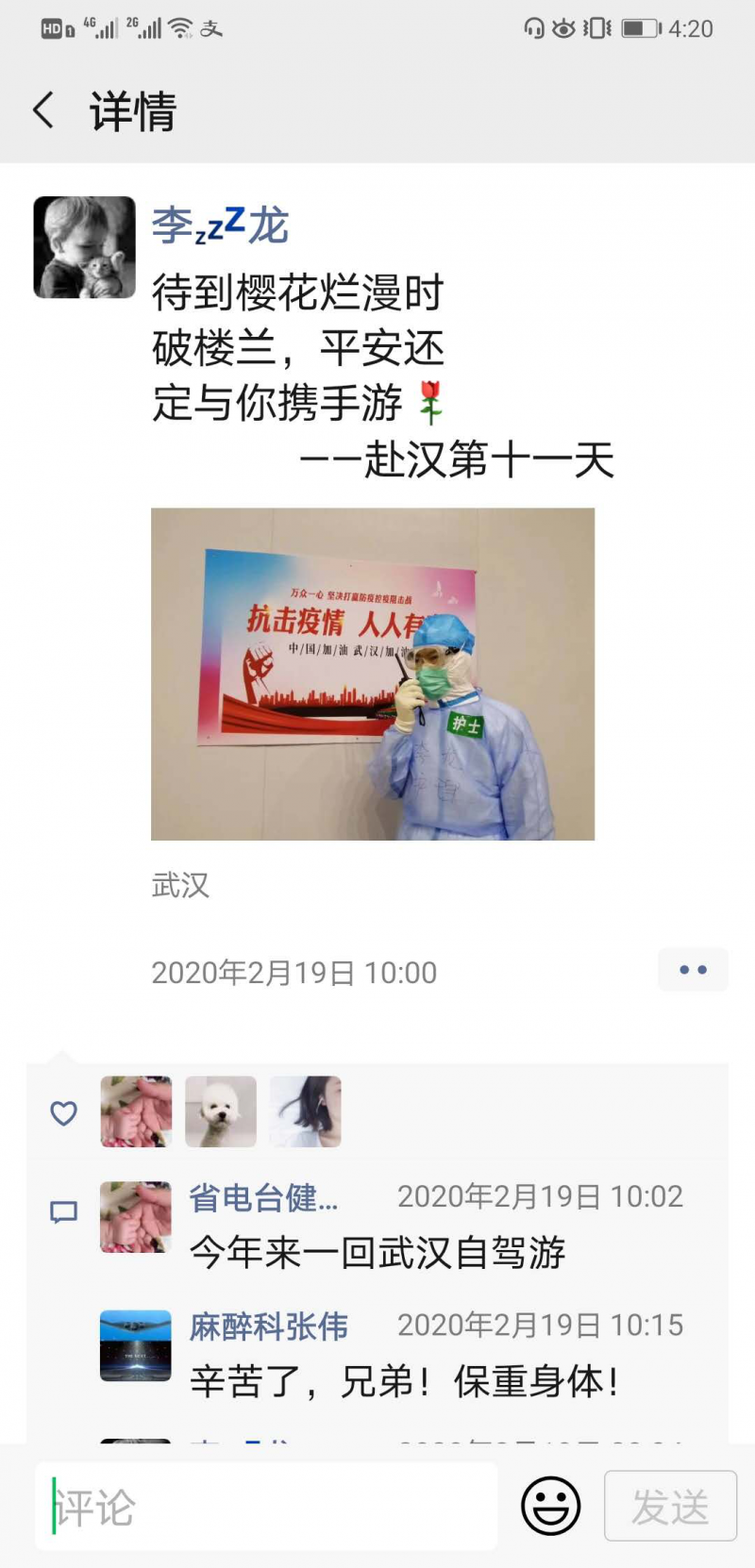Focus the 评论 input field
755x1568 pixels.
[x=266, y=1507]
